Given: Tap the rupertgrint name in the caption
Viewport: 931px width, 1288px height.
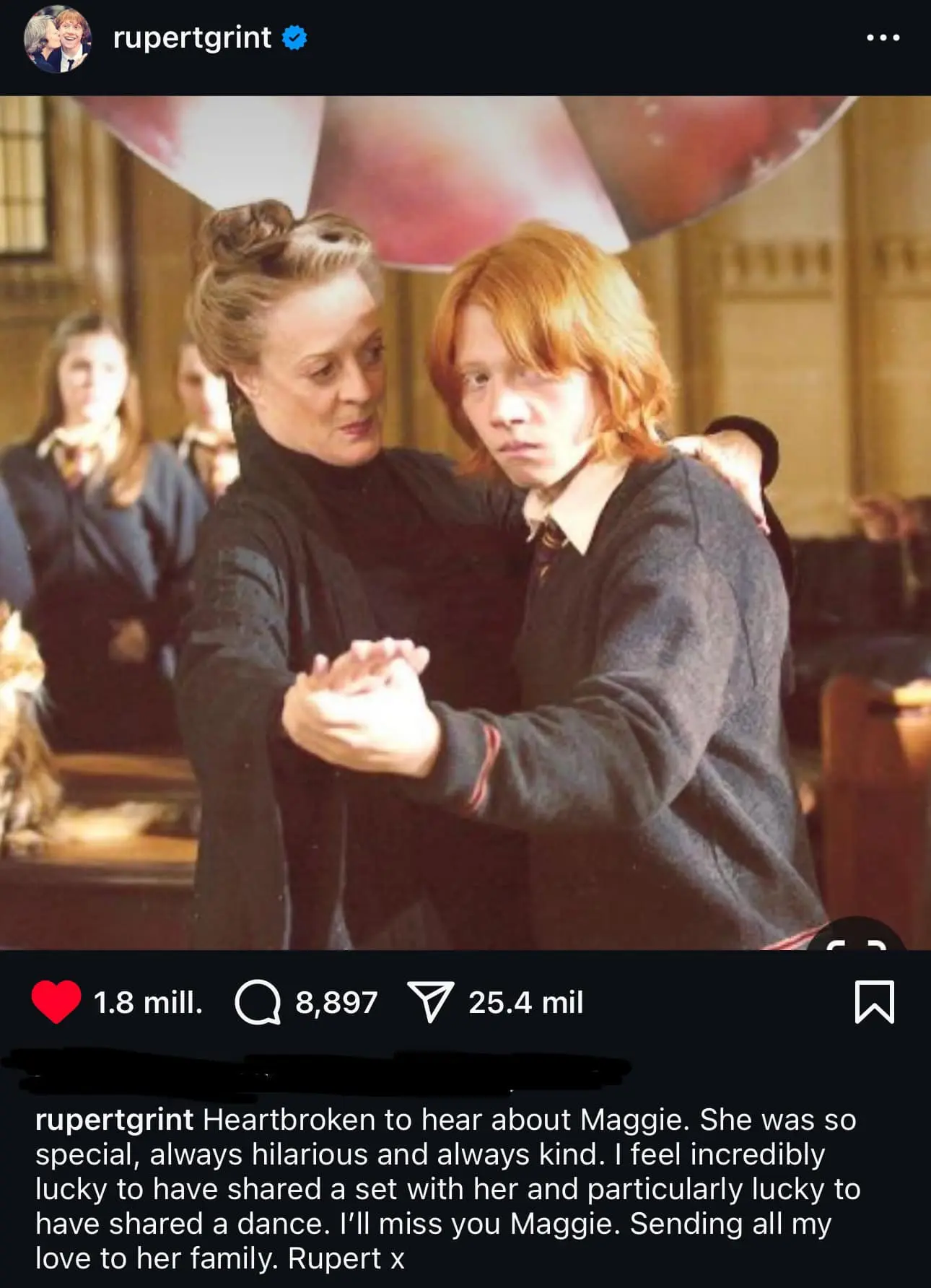Looking at the screenshot, I should point(114,1120).
